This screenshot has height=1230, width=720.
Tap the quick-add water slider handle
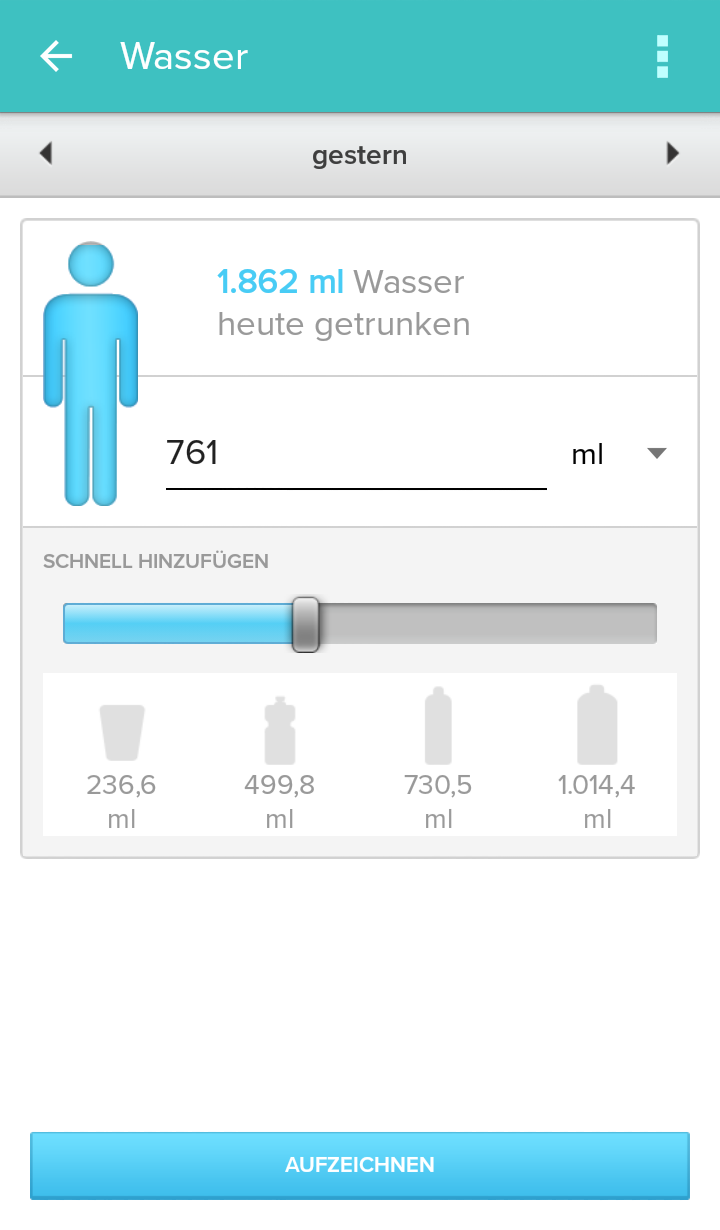coord(306,624)
